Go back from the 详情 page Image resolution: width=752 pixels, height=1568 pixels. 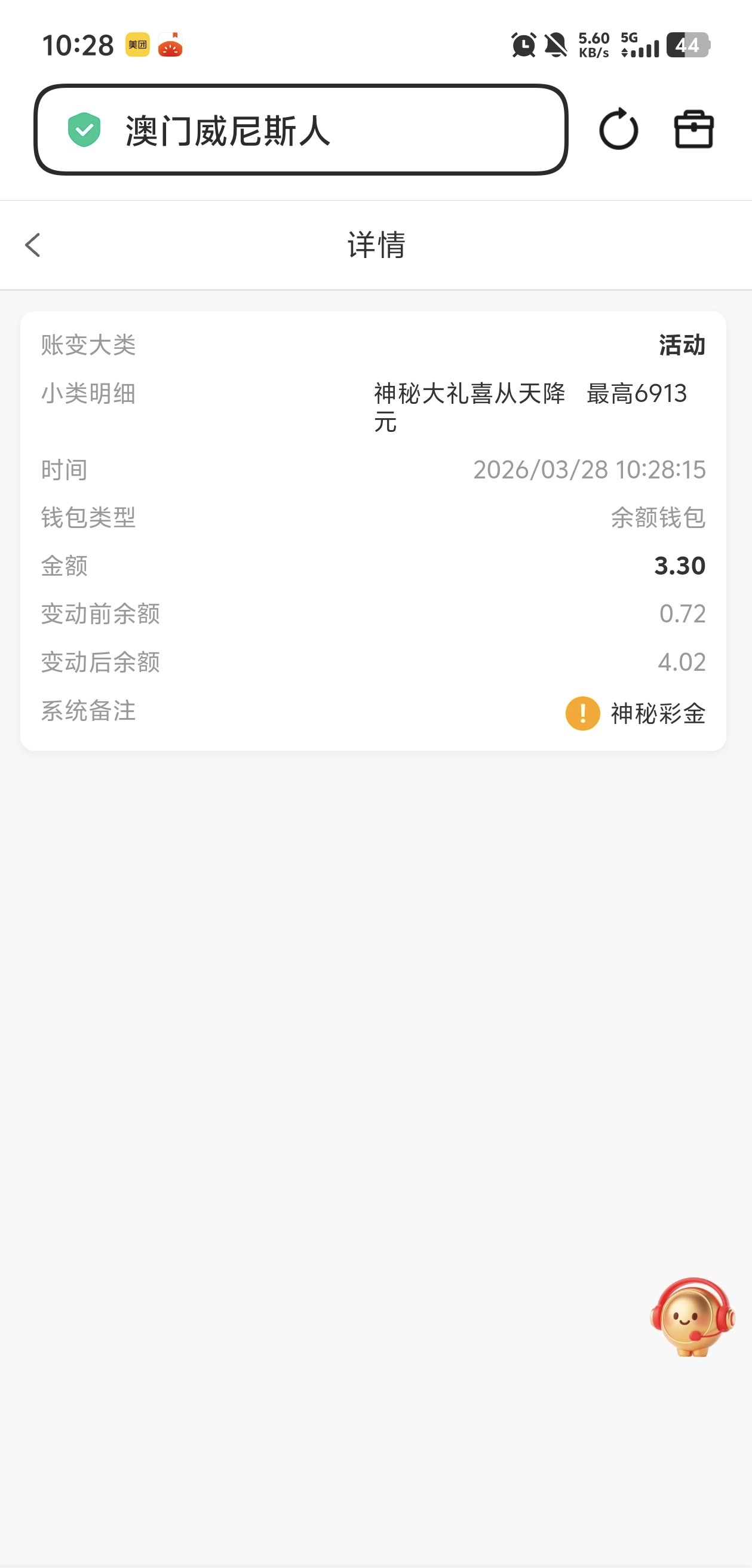(33, 246)
